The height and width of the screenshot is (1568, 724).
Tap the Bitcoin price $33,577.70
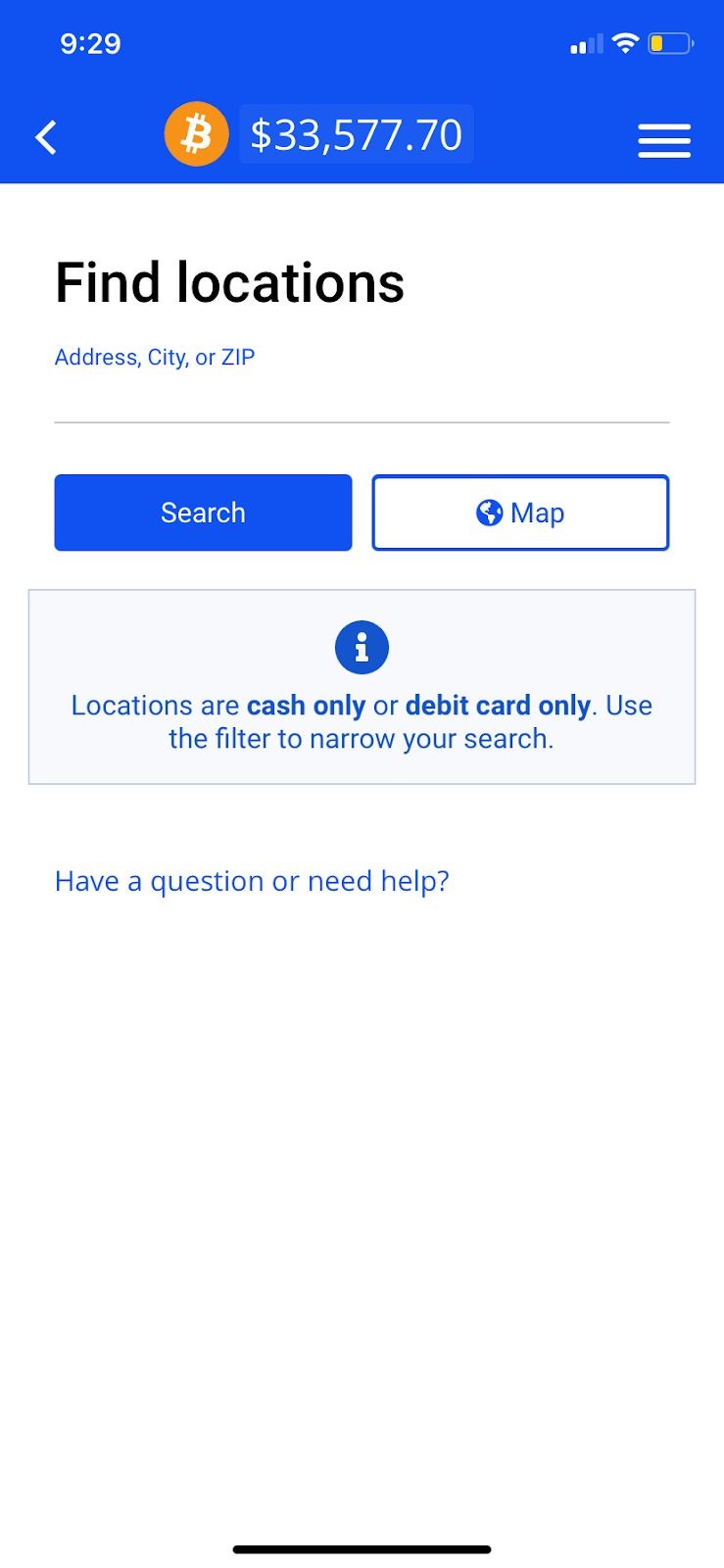coord(356,135)
